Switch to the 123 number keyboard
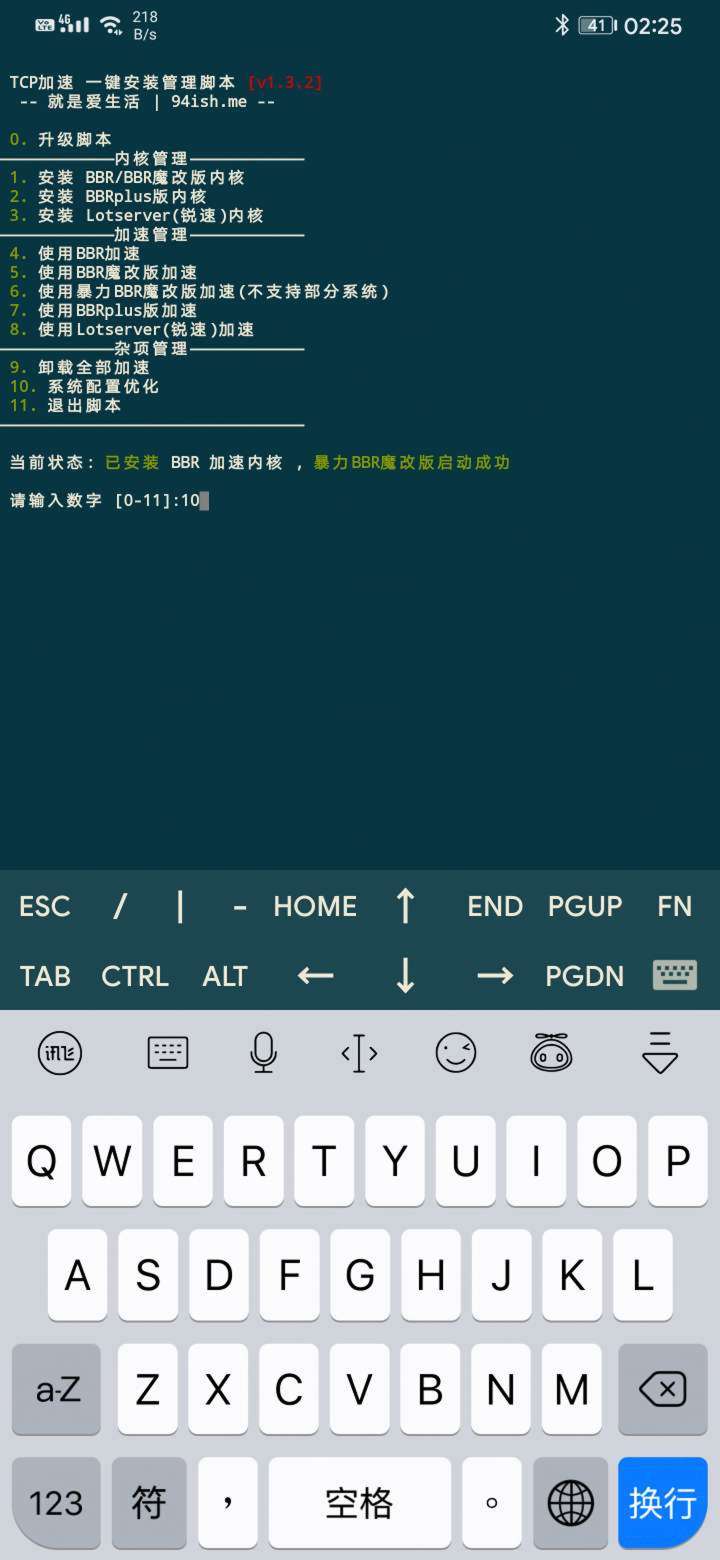The image size is (720, 1560). coord(56,1502)
